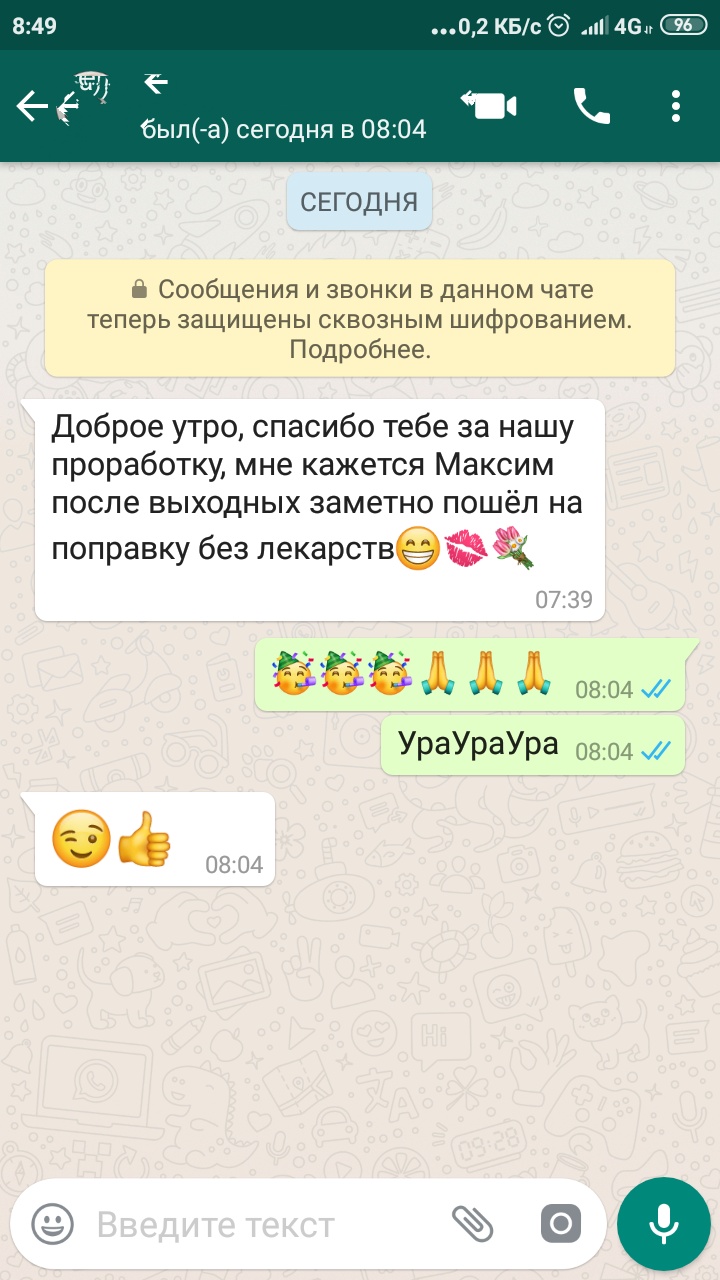720x1280 pixels.
Task: Start a voice call with this contact
Action: pos(591,106)
